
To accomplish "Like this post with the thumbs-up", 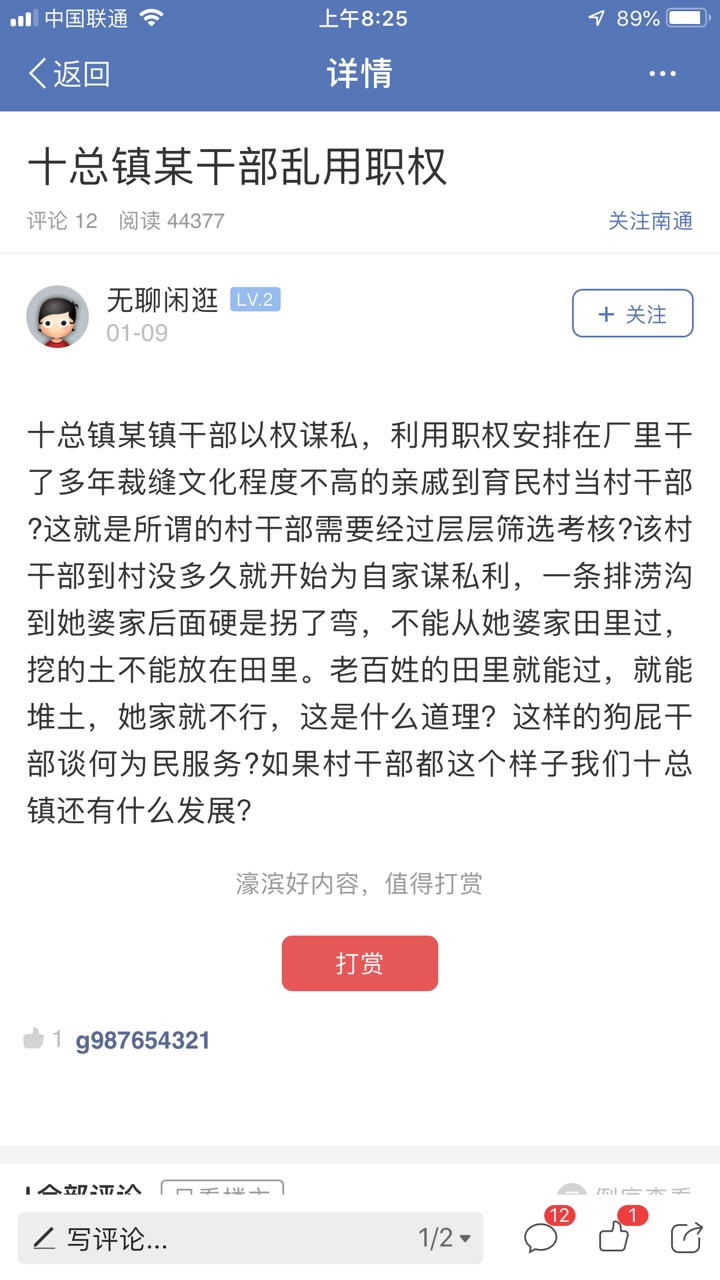I will [x=614, y=1238].
